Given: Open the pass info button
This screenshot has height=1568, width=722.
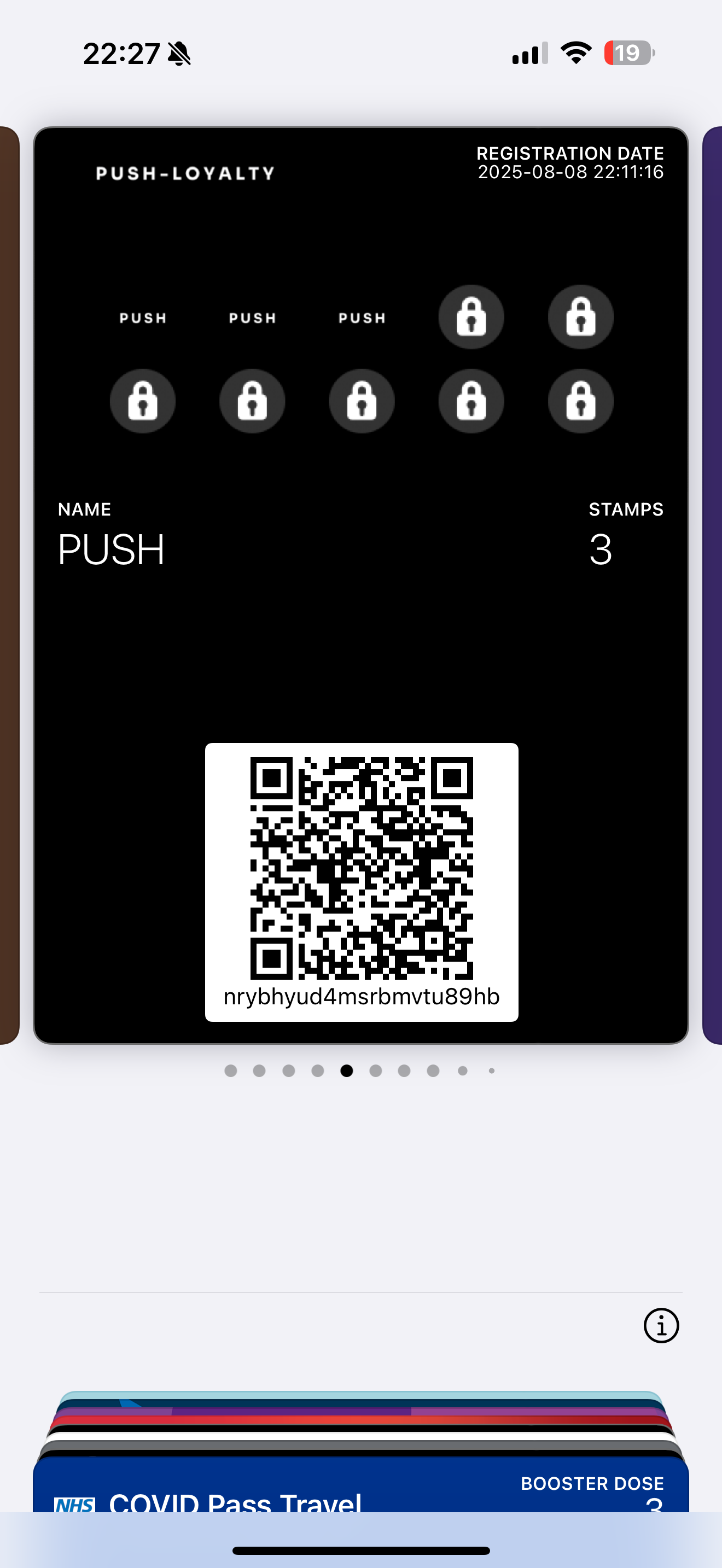Looking at the screenshot, I should click(661, 1325).
